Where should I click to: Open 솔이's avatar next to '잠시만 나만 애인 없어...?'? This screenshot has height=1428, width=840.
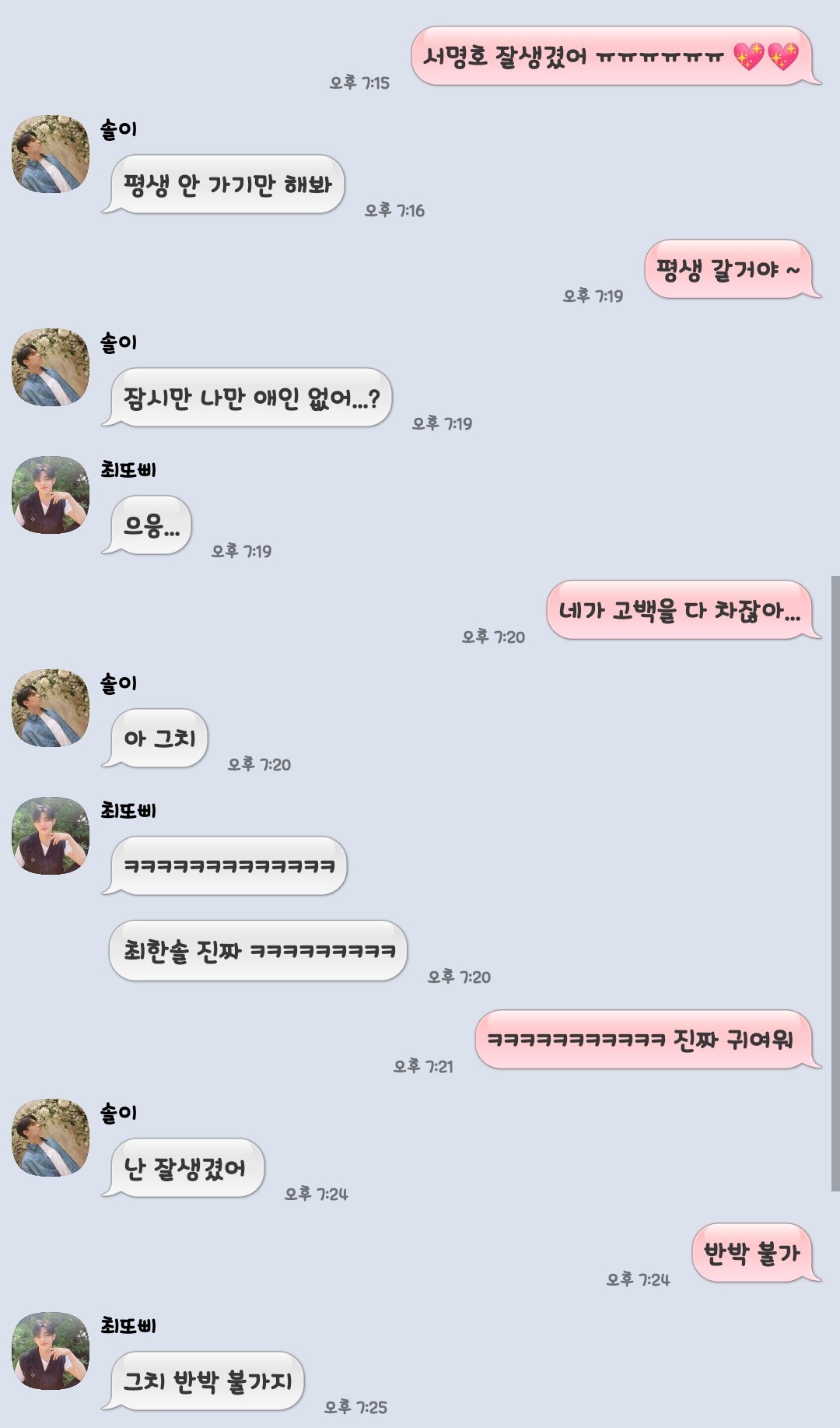(51, 367)
